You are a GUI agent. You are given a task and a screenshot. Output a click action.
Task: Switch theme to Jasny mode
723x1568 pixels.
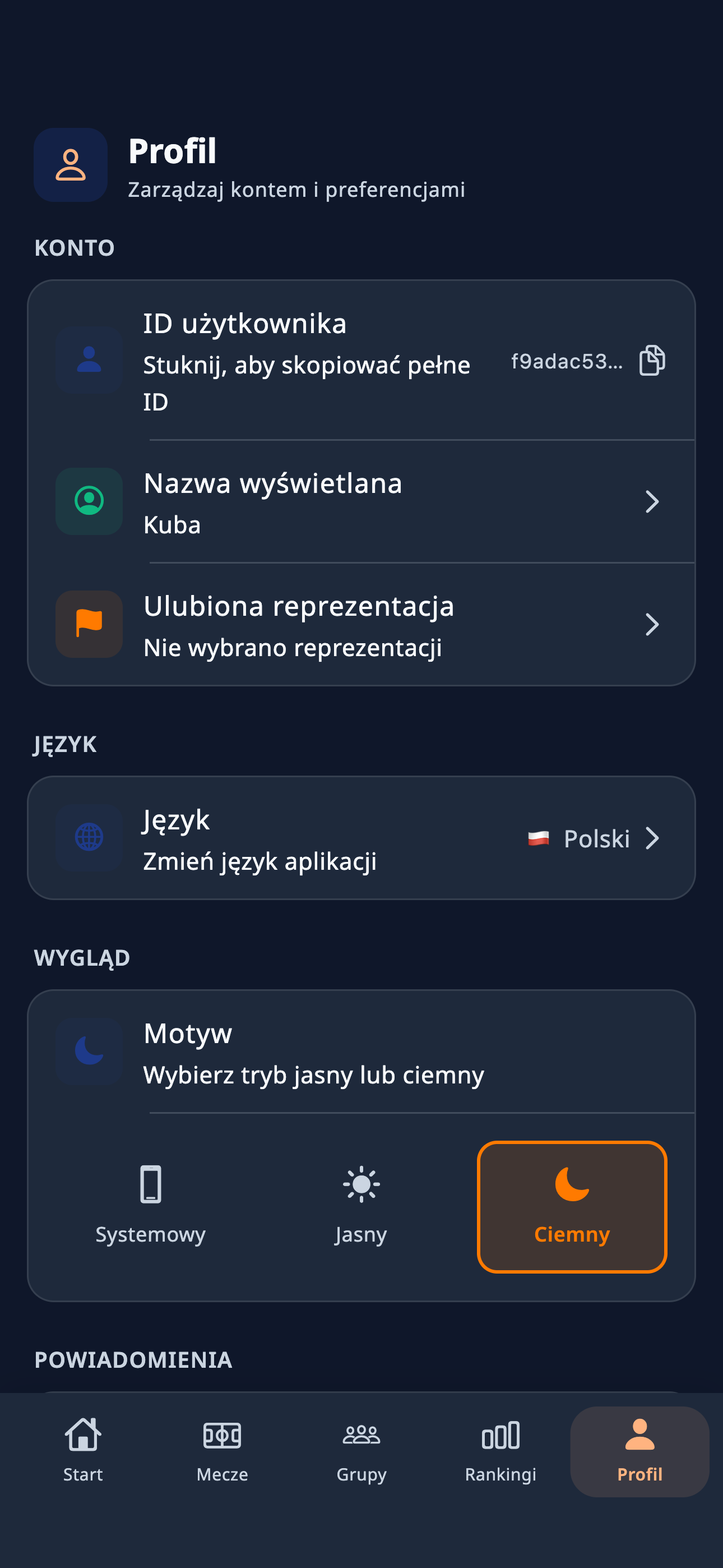pyautogui.click(x=361, y=1202)
